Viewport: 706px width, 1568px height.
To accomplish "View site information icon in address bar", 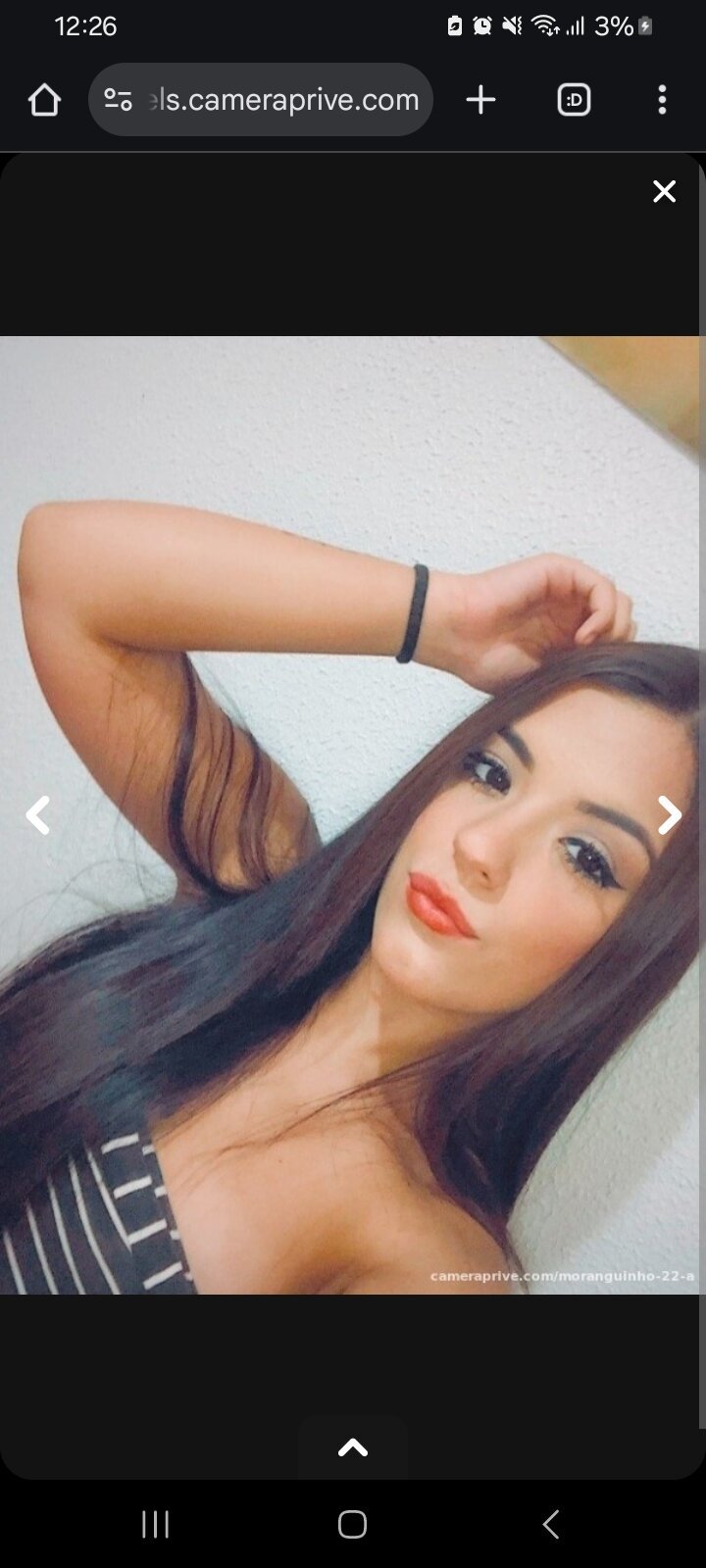I will (x=119, y=100).
